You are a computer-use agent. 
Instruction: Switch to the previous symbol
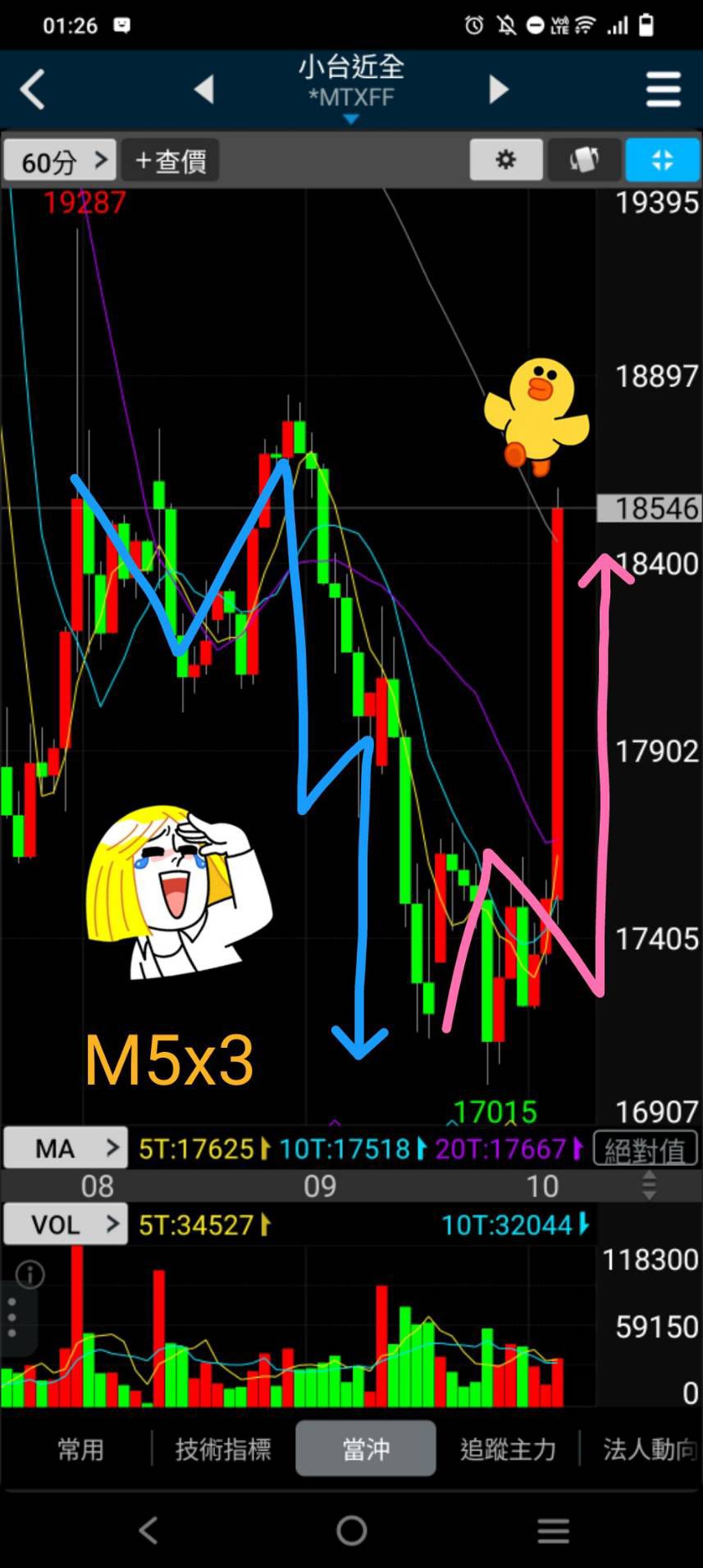coord(204,89)
